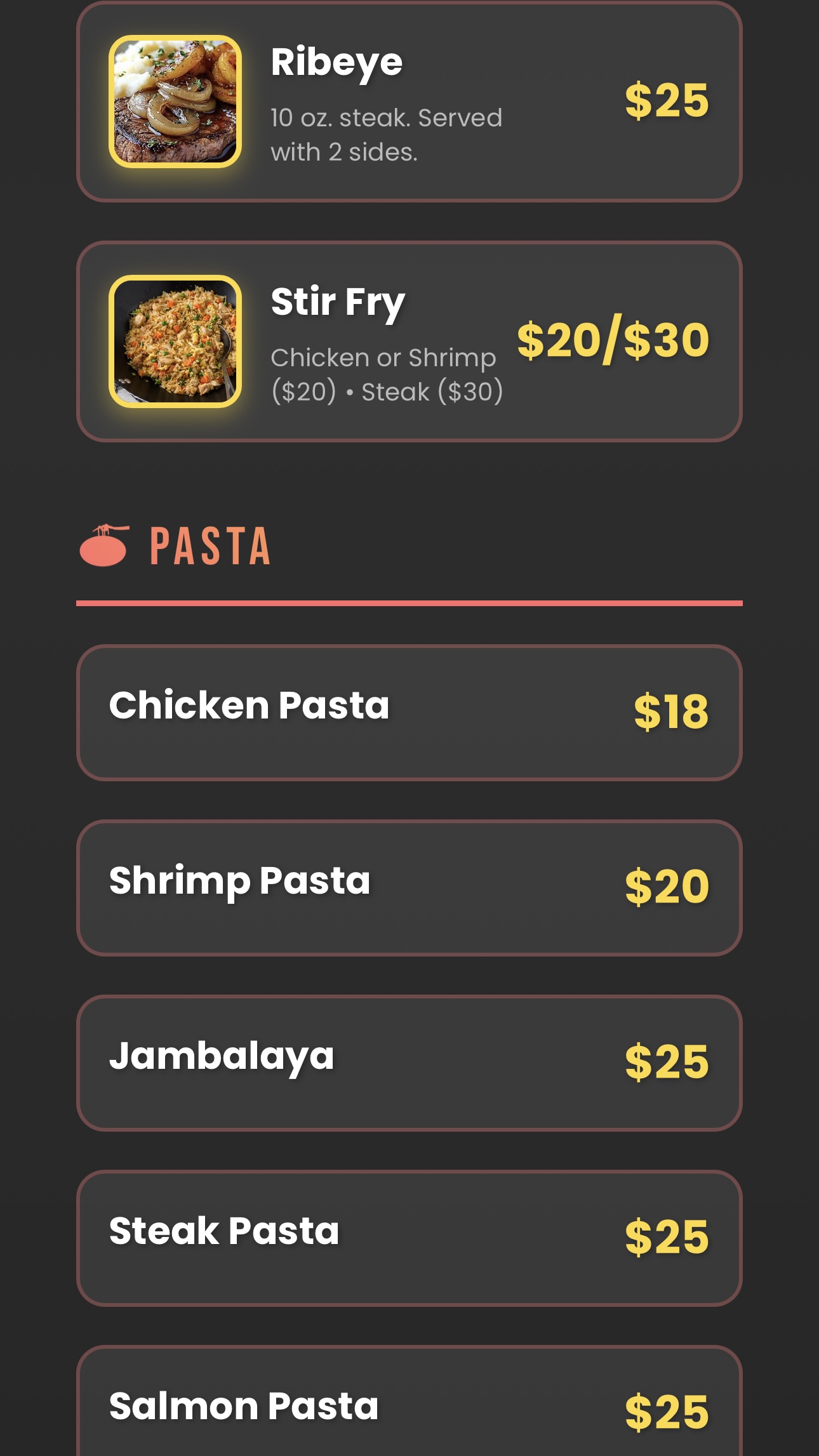819x1456 pixels.
Task: Select the Ribeye dish photo
Action: 175,100
